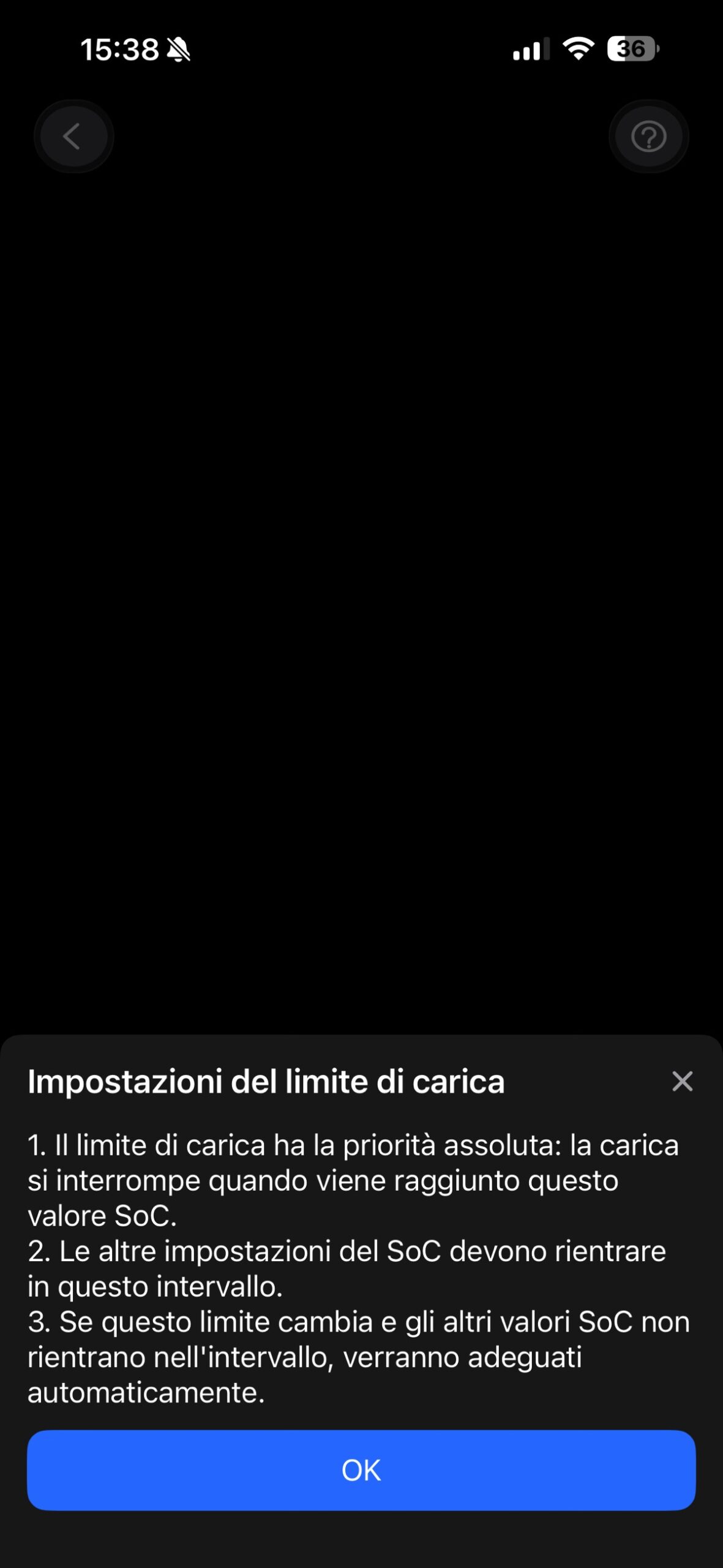Go back with the top-left arrow
This screenshot has height=1568, width=723.
pos(73,136)
